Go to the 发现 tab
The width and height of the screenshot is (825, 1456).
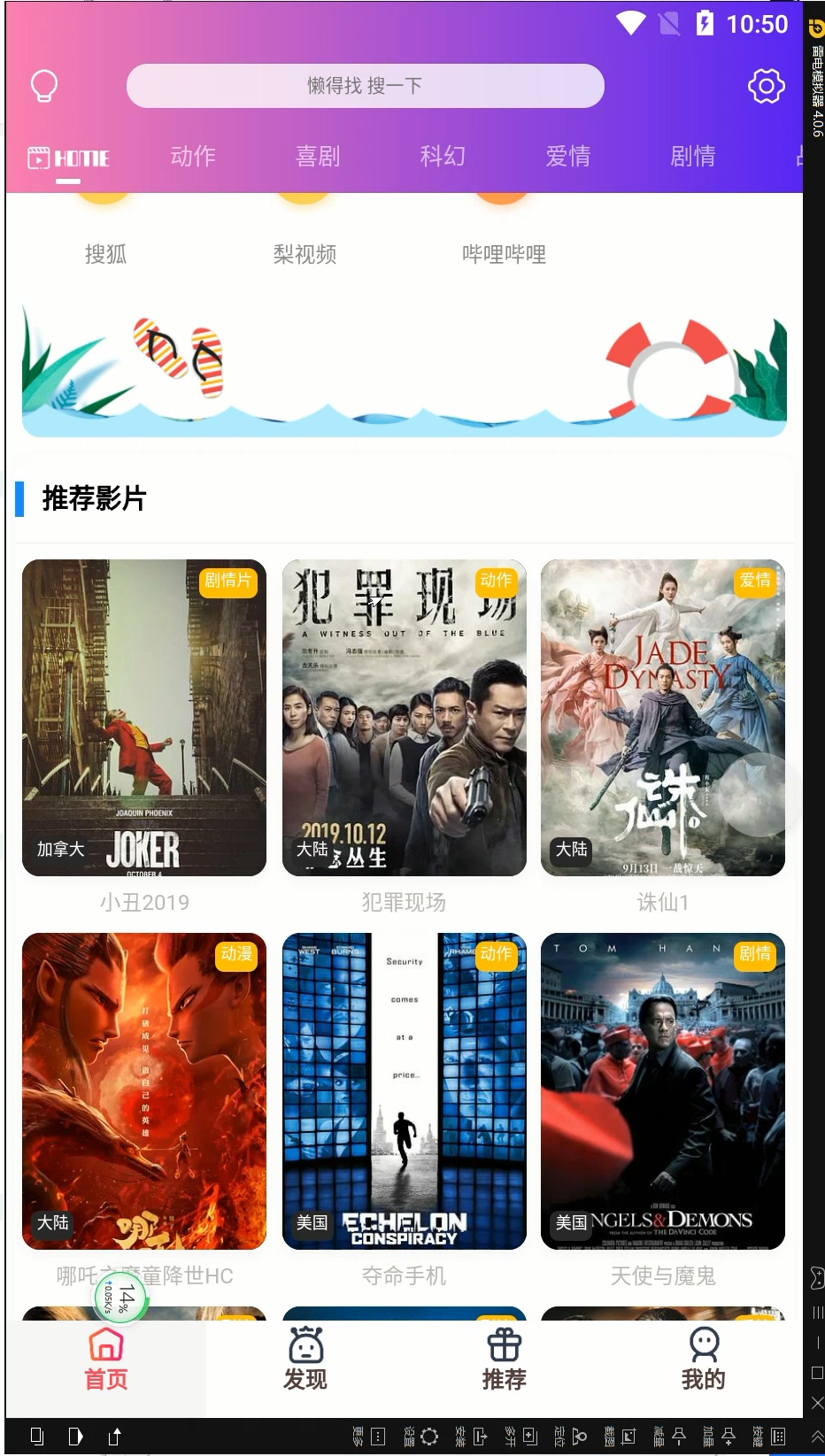pos(305,1359)
